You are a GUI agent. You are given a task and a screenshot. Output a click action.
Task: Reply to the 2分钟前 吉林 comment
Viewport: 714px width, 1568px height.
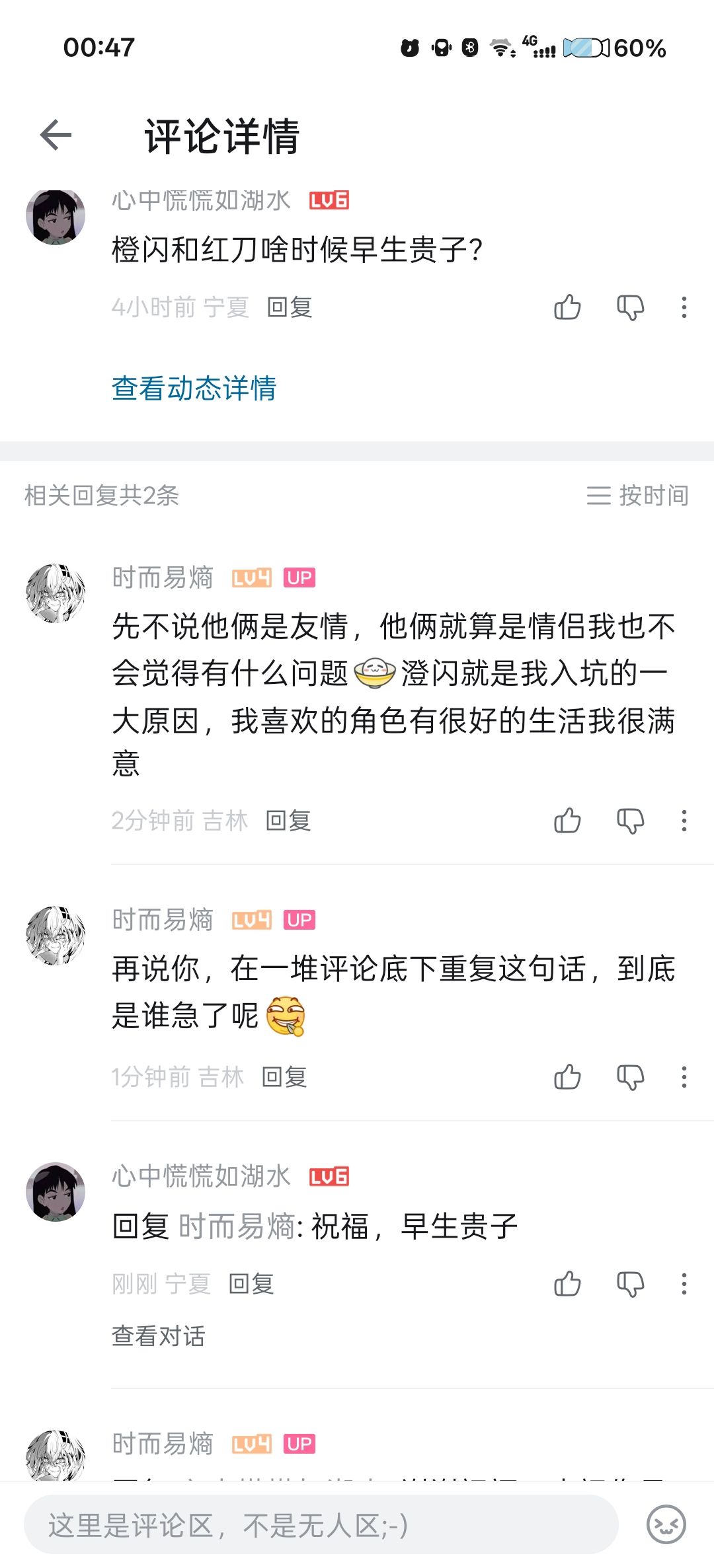[x=288, y=821]
